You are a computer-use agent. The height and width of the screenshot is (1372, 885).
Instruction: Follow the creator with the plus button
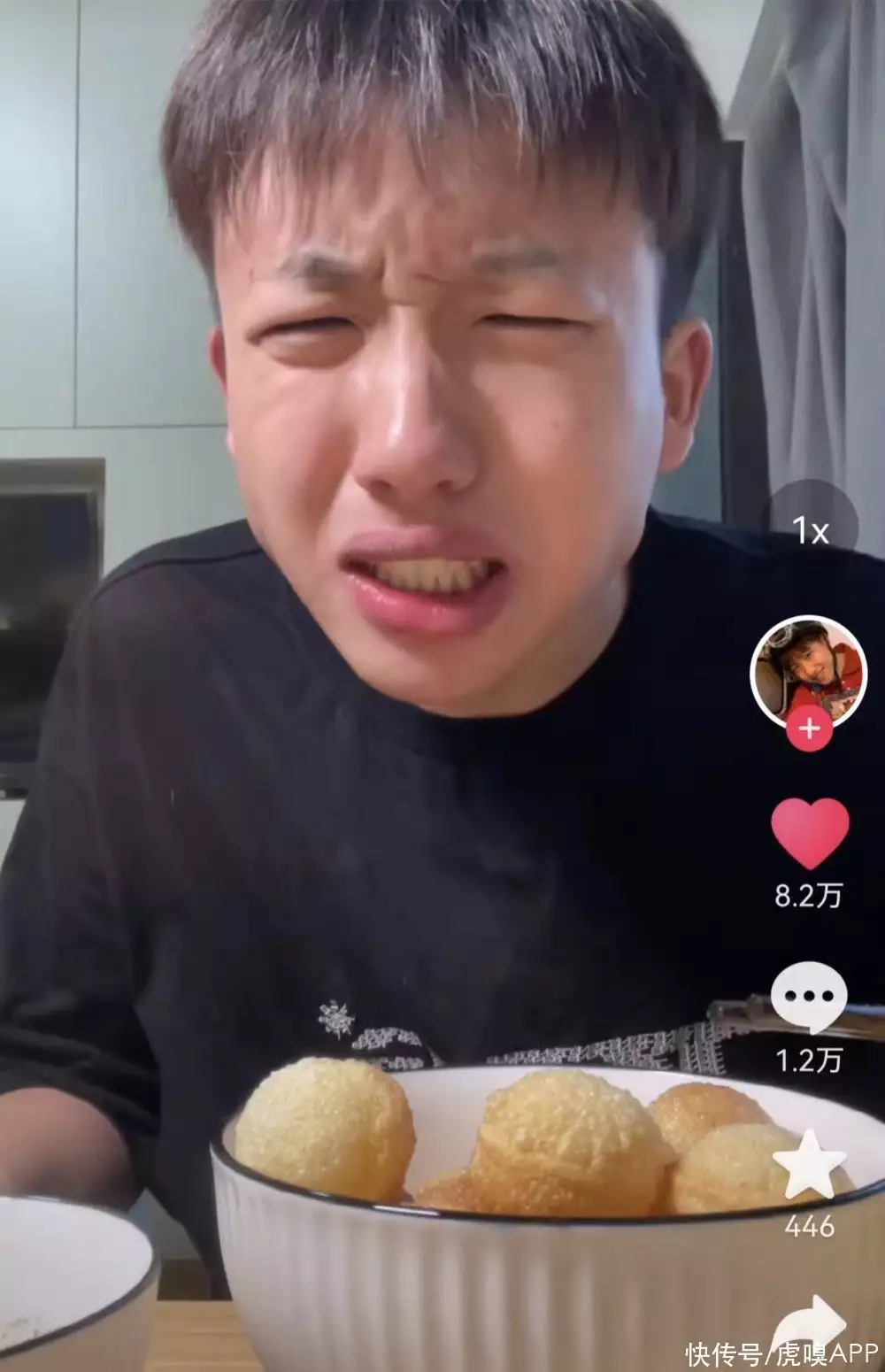[x=809, y=729]
